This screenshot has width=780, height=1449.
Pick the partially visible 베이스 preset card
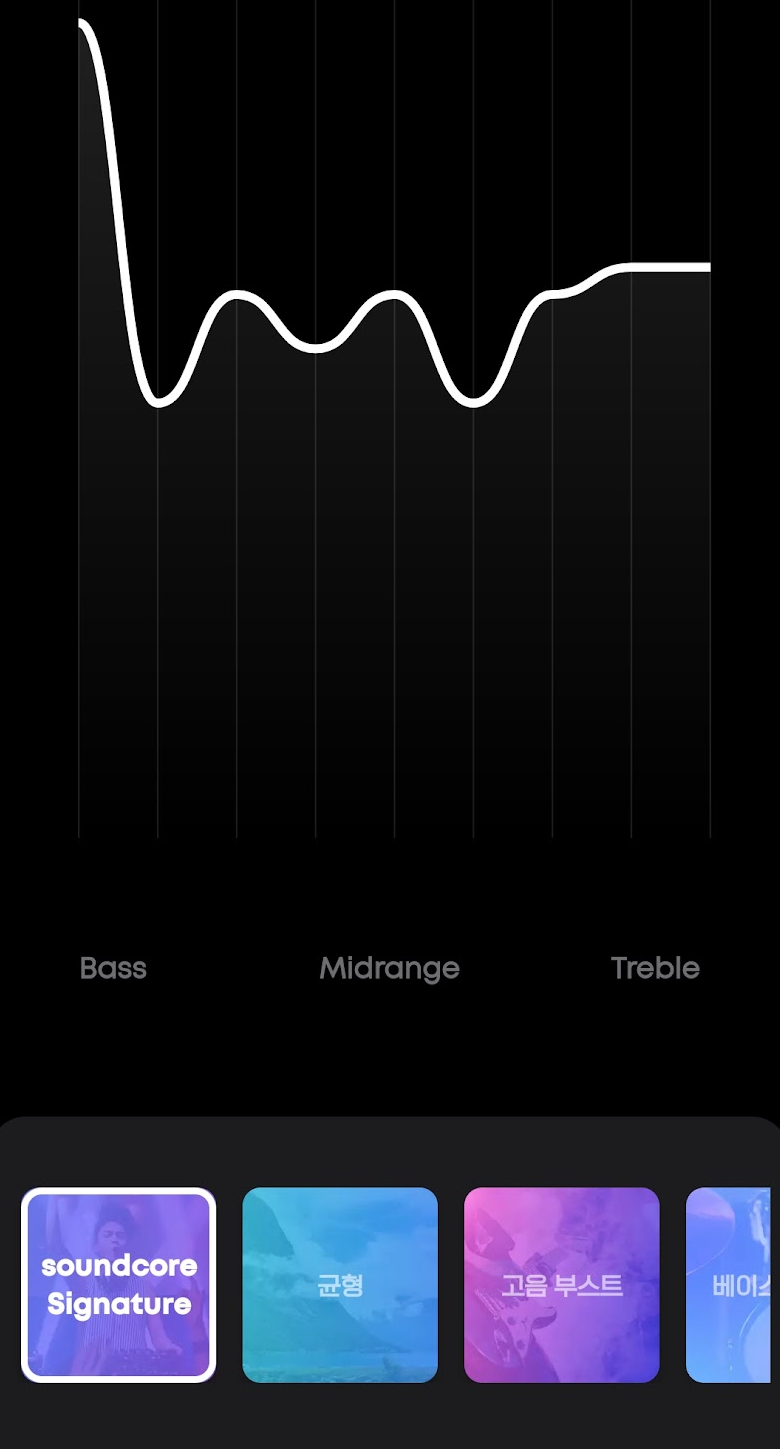coord(730,1285)
